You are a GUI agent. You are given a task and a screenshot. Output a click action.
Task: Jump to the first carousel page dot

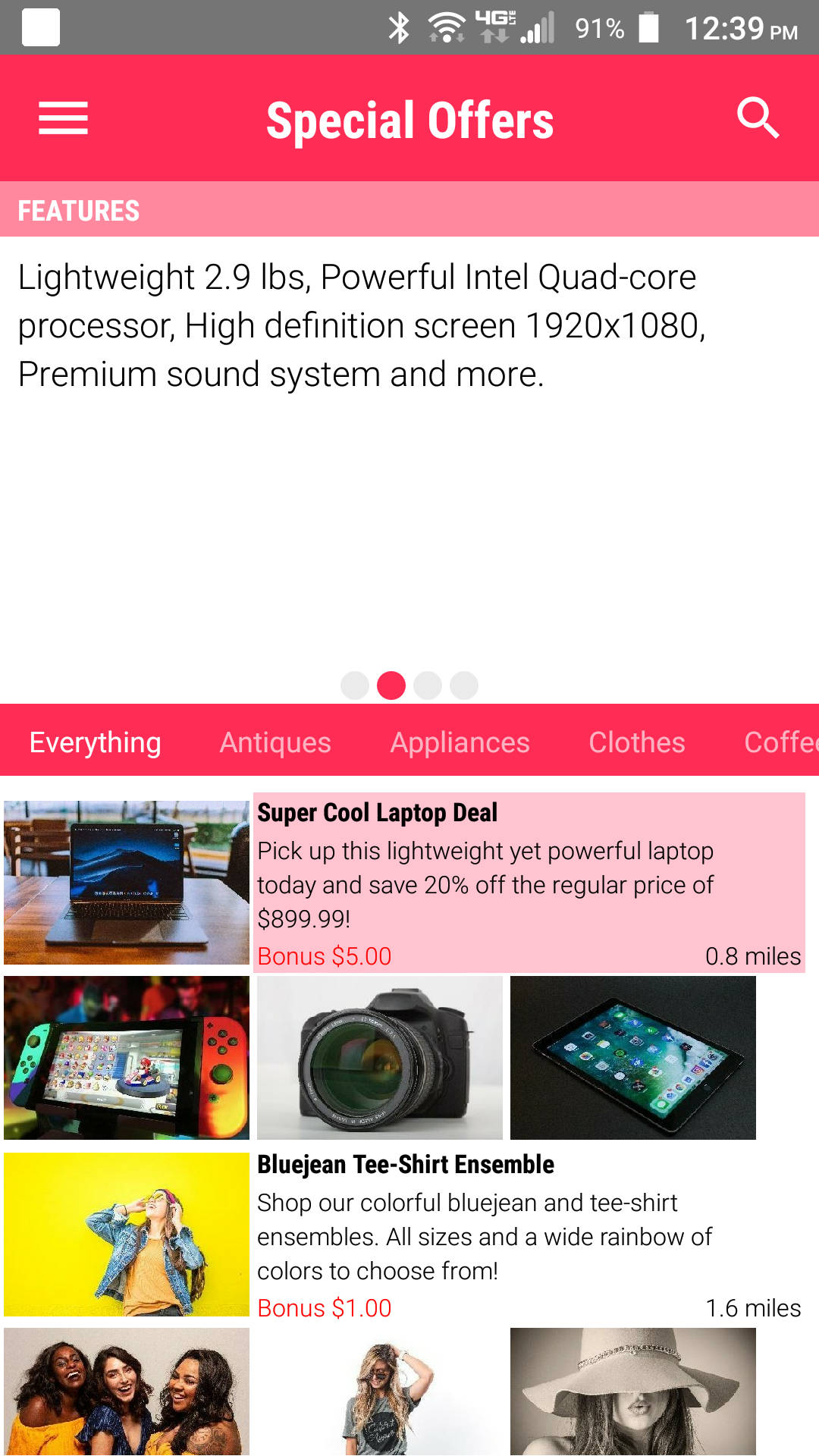coord(355,686)
